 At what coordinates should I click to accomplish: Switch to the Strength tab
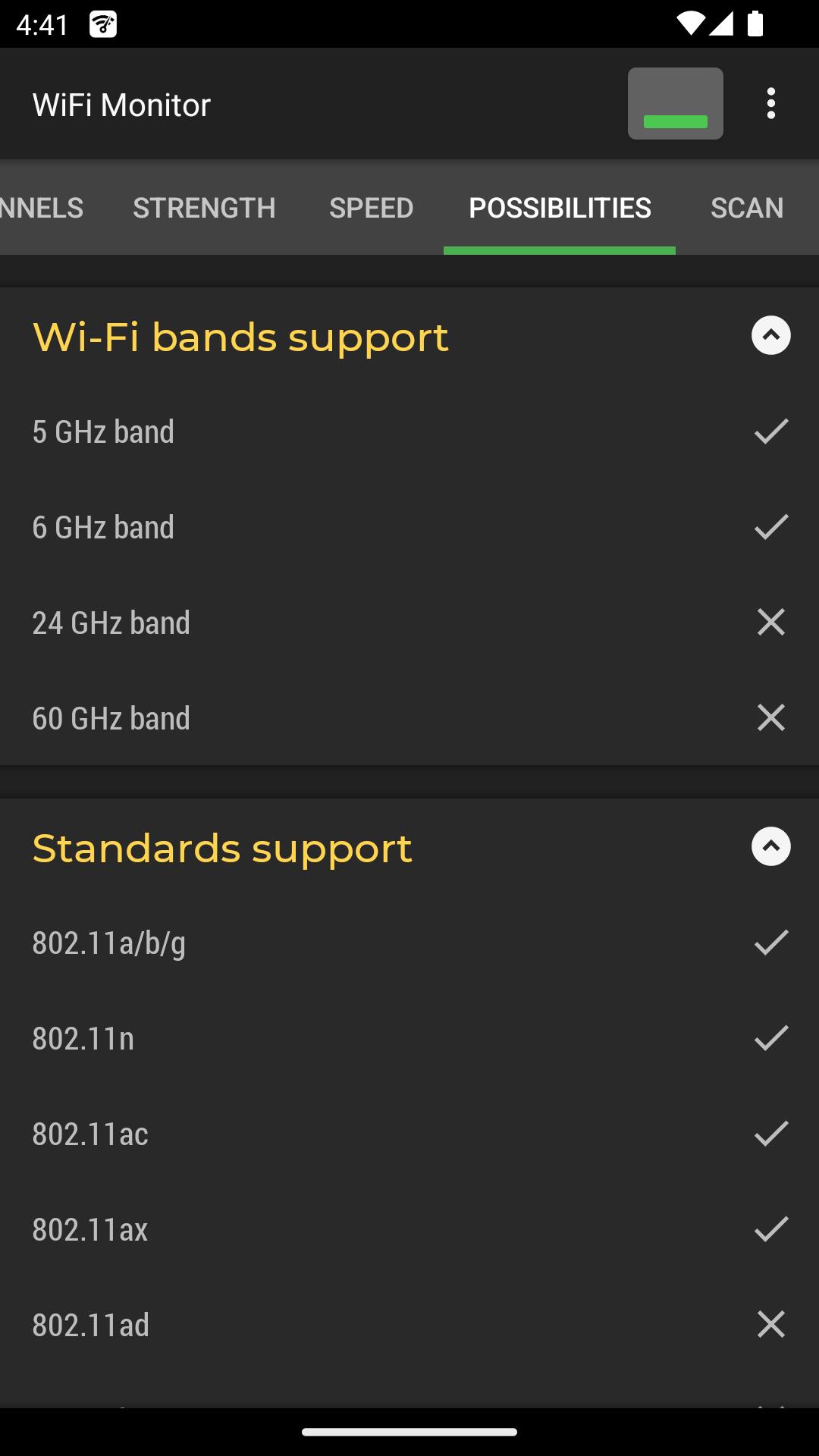(204, 208)
